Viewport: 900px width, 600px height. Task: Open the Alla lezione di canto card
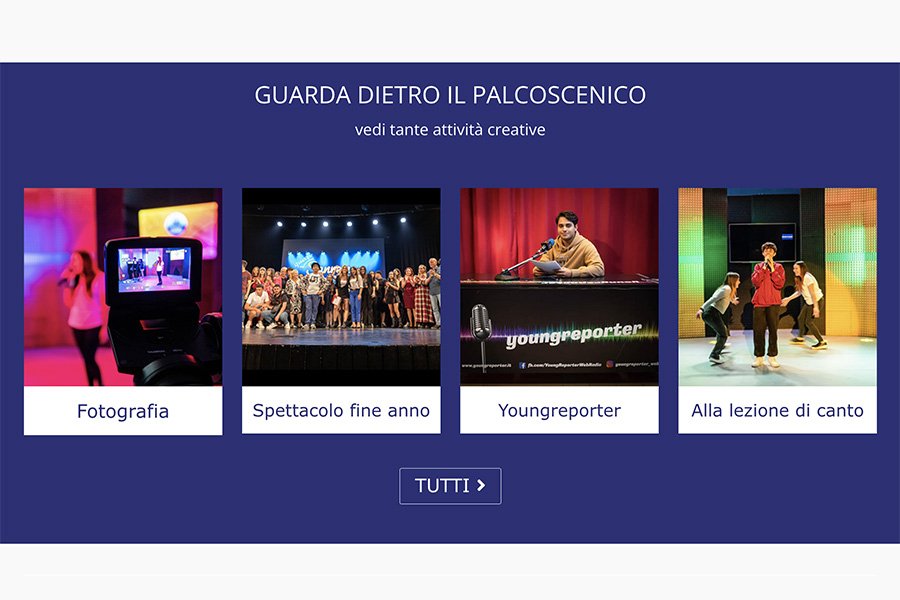[x=777, y=311]
